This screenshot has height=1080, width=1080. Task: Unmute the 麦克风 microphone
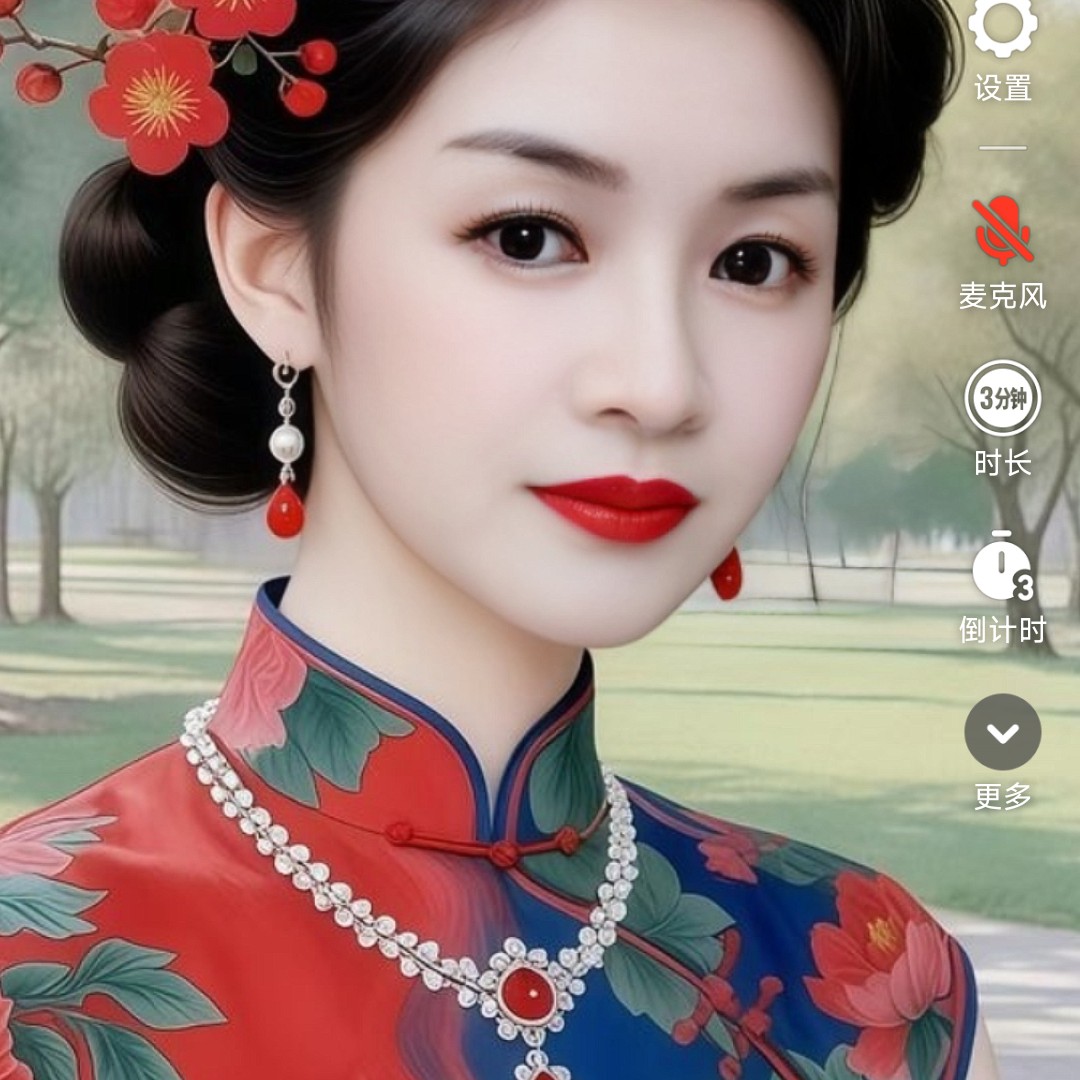pos(1002,232)
